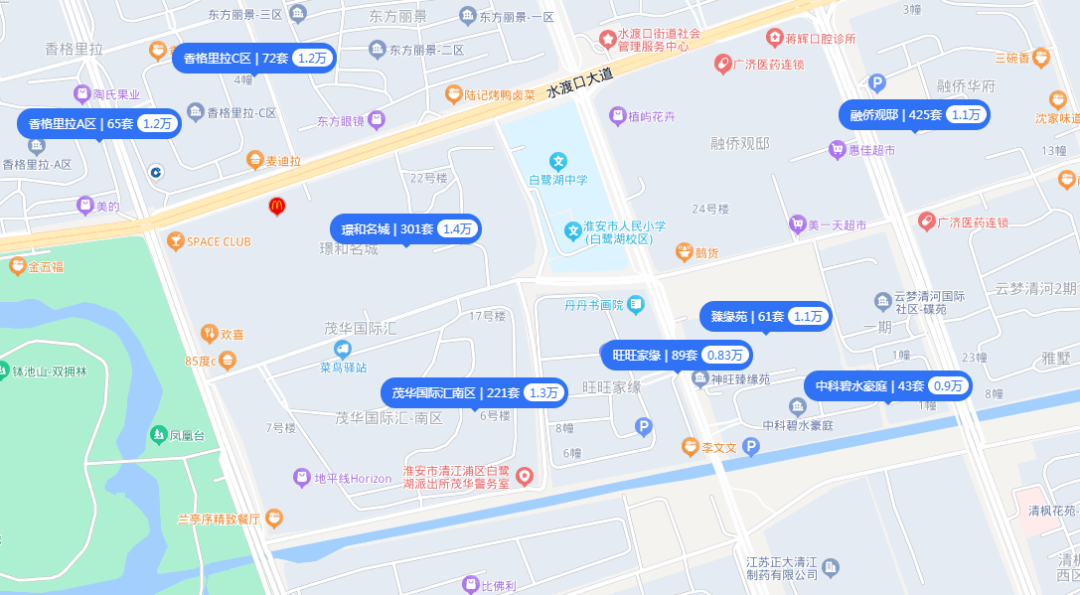View 融侨观邸 425套 listings
The width and height of the screenshot is (1080, 595).
(914, 115)
